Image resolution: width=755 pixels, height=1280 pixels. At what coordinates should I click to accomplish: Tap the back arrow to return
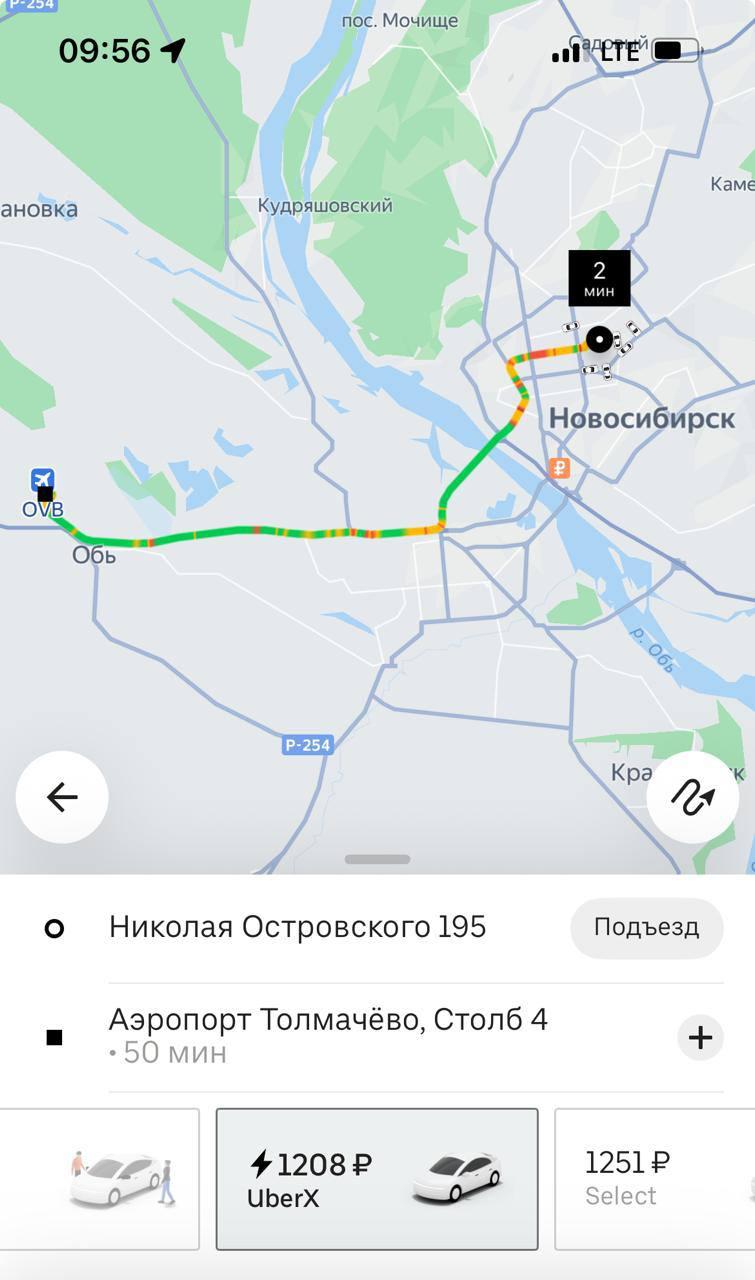coord(62,797)
